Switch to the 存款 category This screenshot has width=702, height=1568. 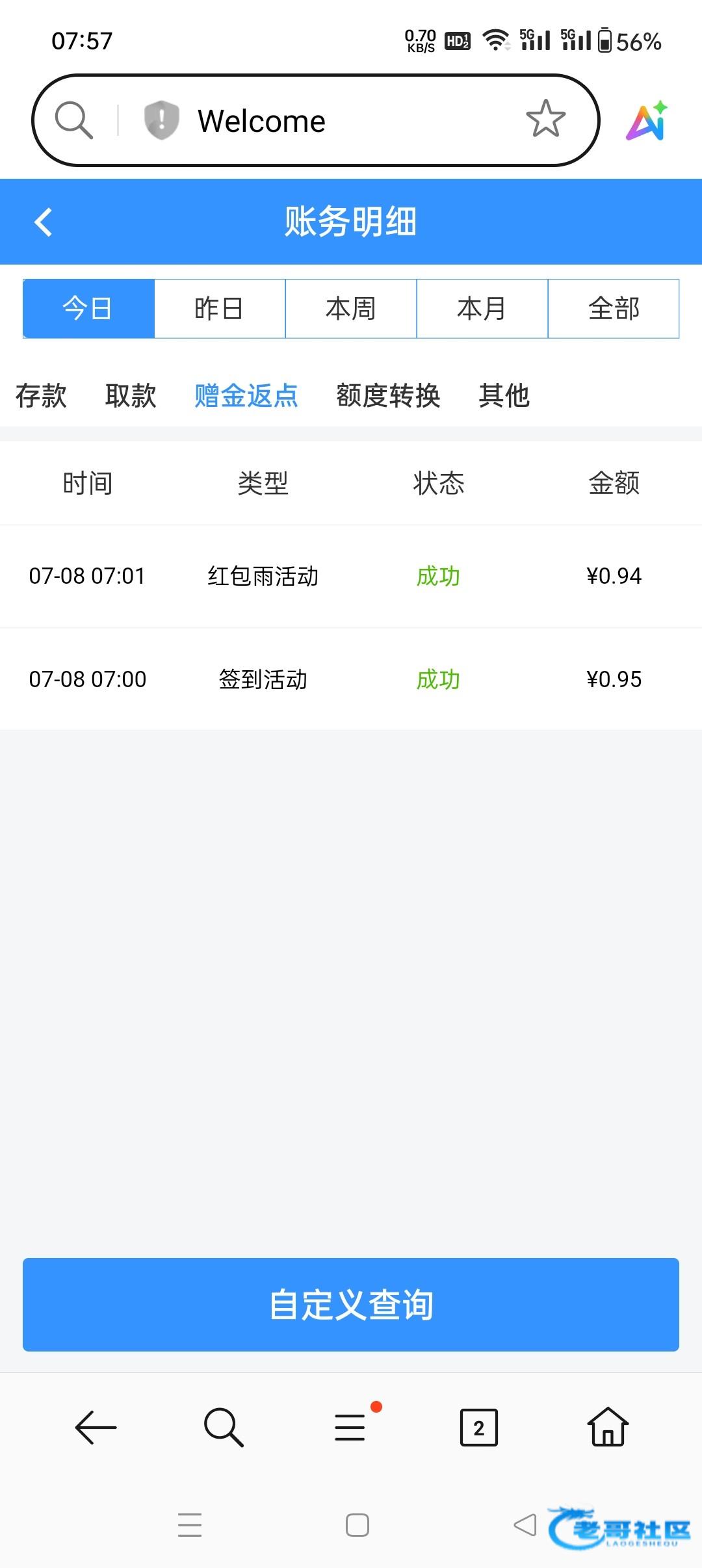click(41, 395)
